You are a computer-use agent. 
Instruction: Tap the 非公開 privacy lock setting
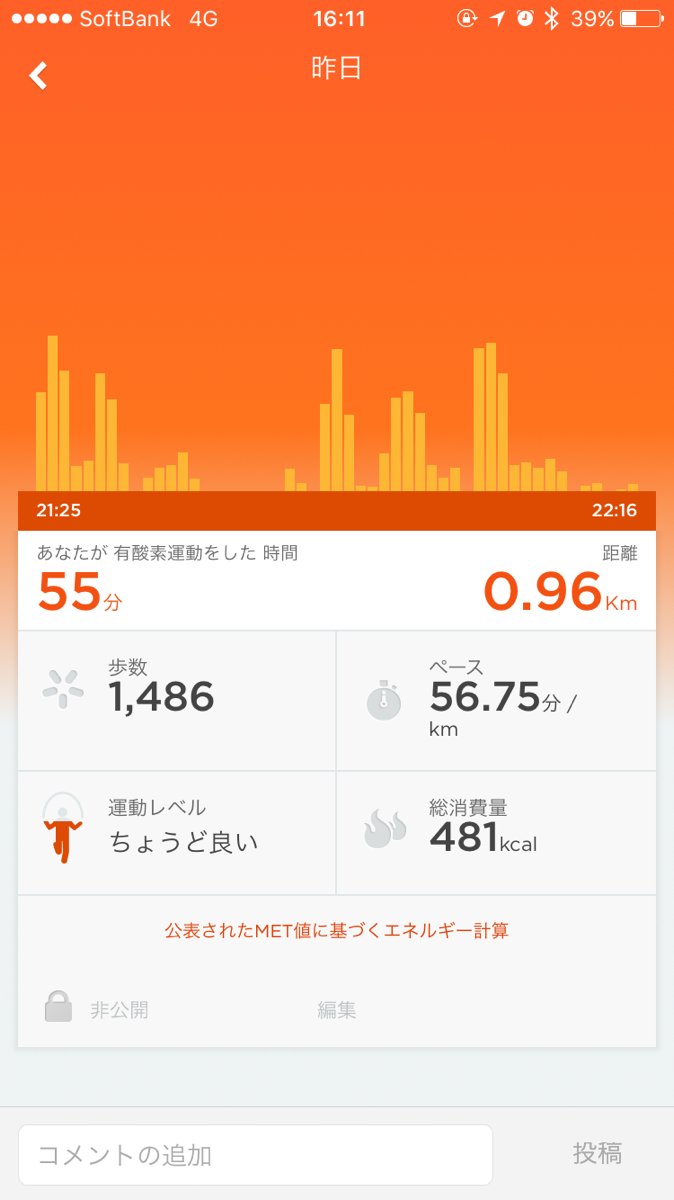click(x=97, y=1009)
